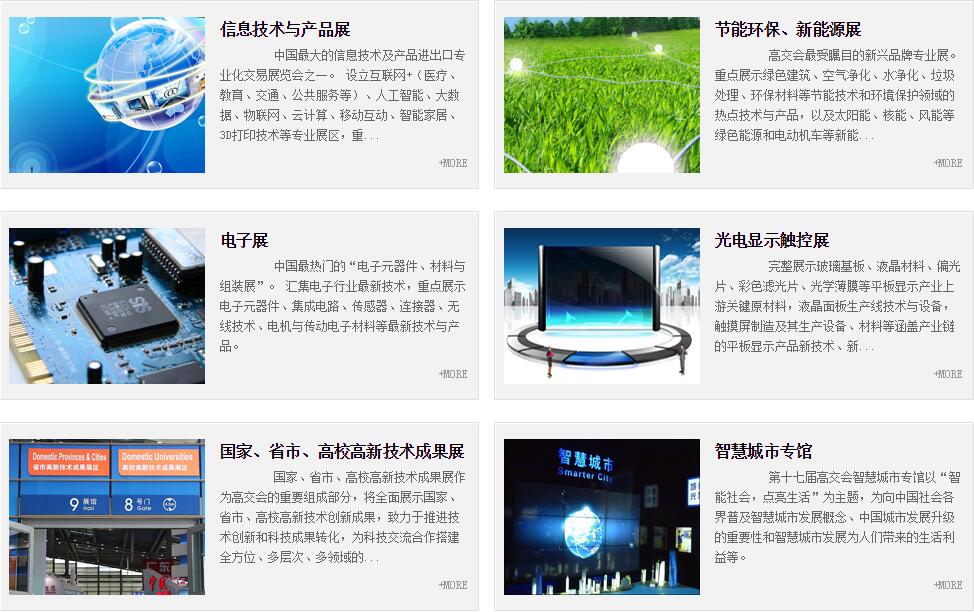Screen dimensions: 974x612
Task: Open +MORE for 国家、省市、高校高新技术成果展
Action: (x=452, y=585)
